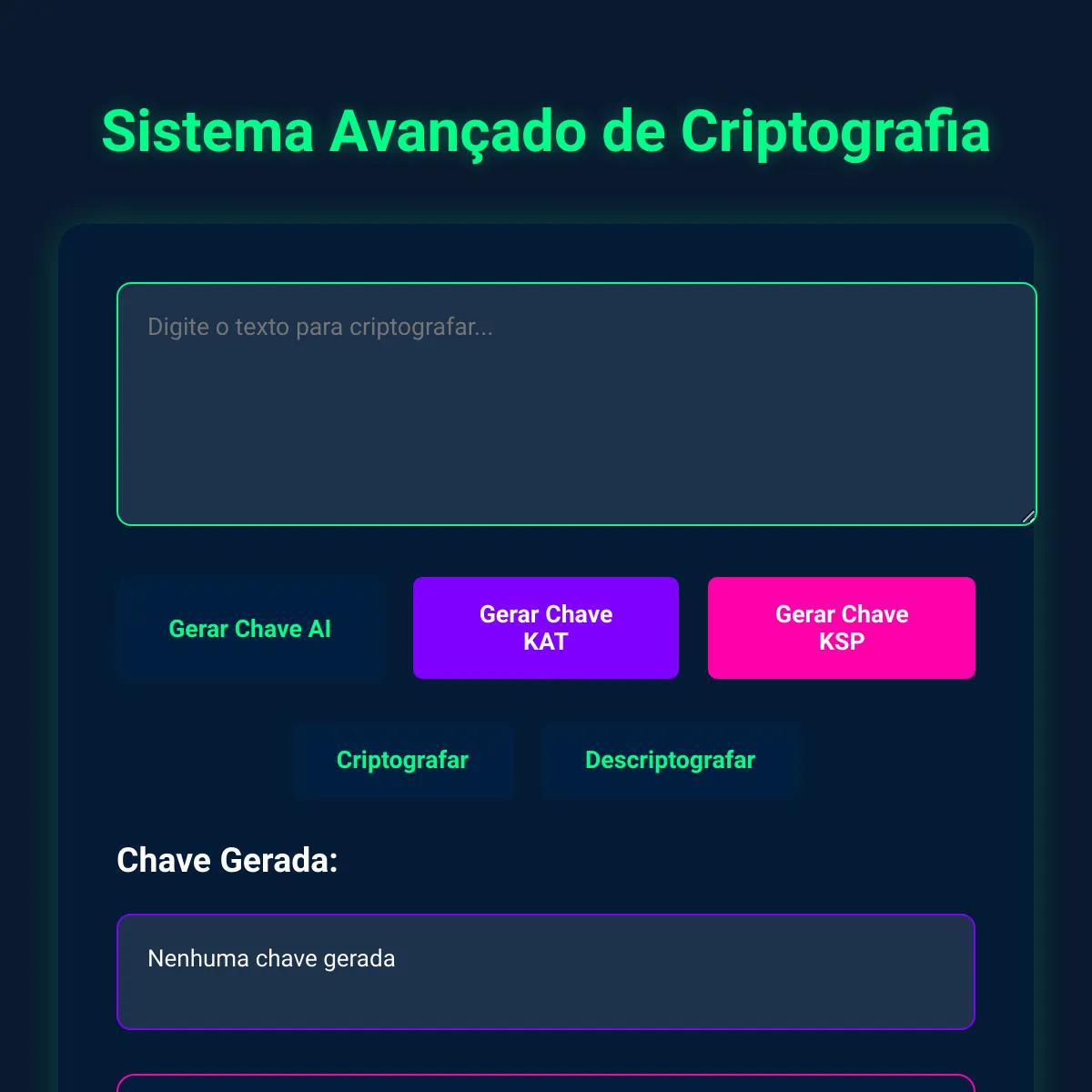
Task: Generate a KAT key
Action: tap(546, 628)
